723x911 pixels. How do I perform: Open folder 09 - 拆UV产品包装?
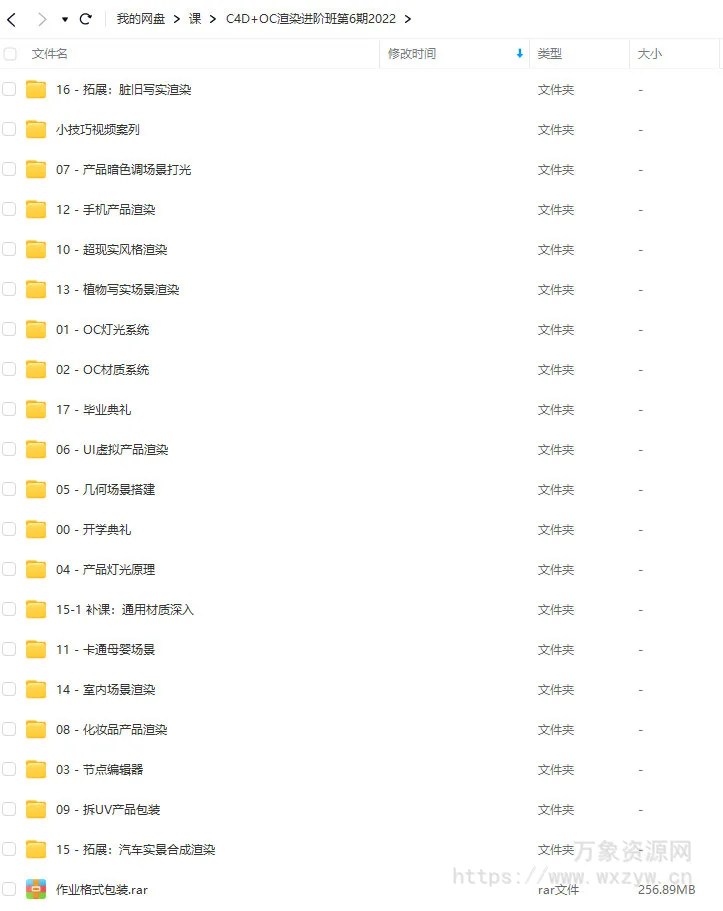[107, 810]
